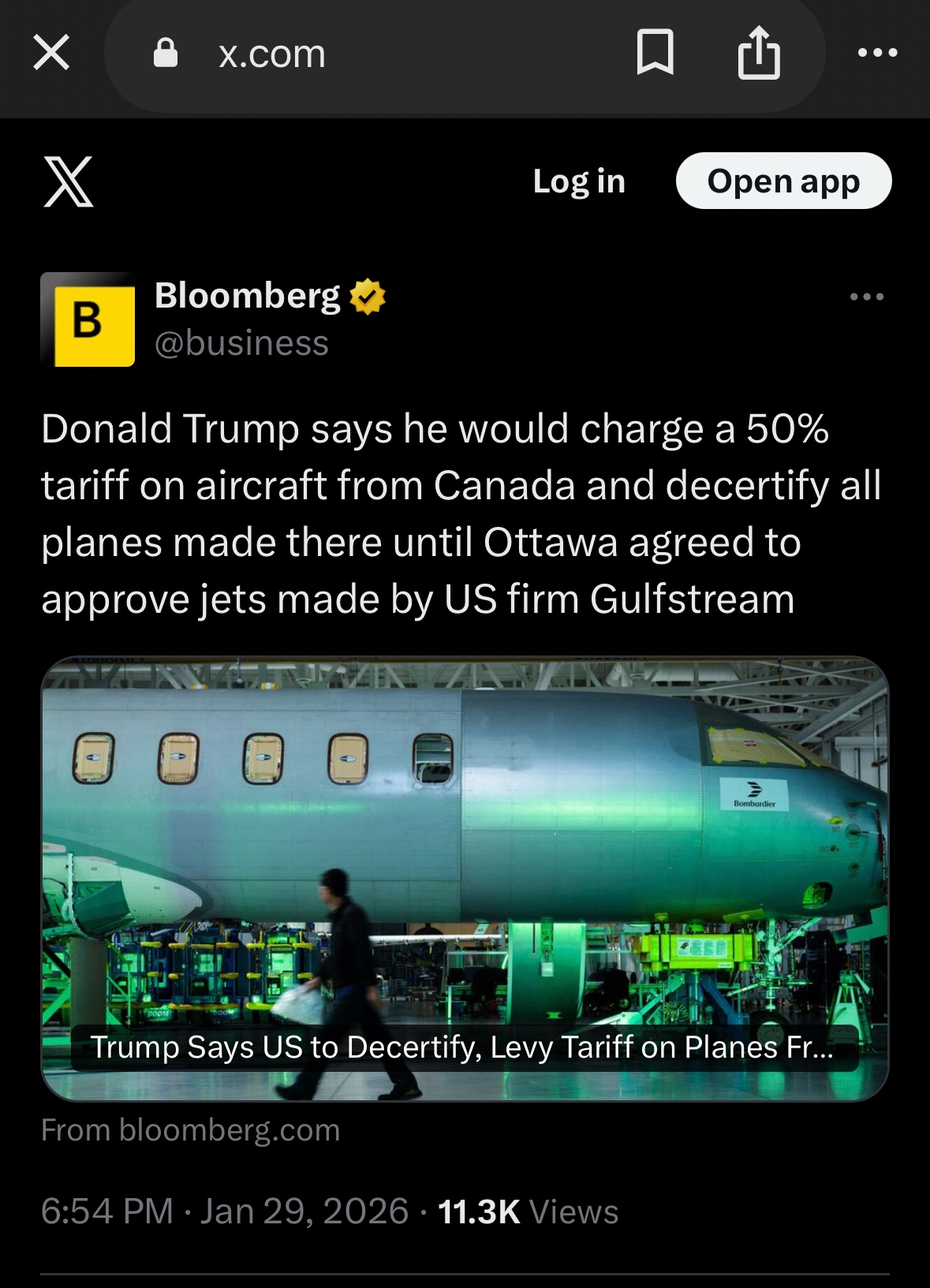
Task: Tap Log in
Action: tap(579, 181)
